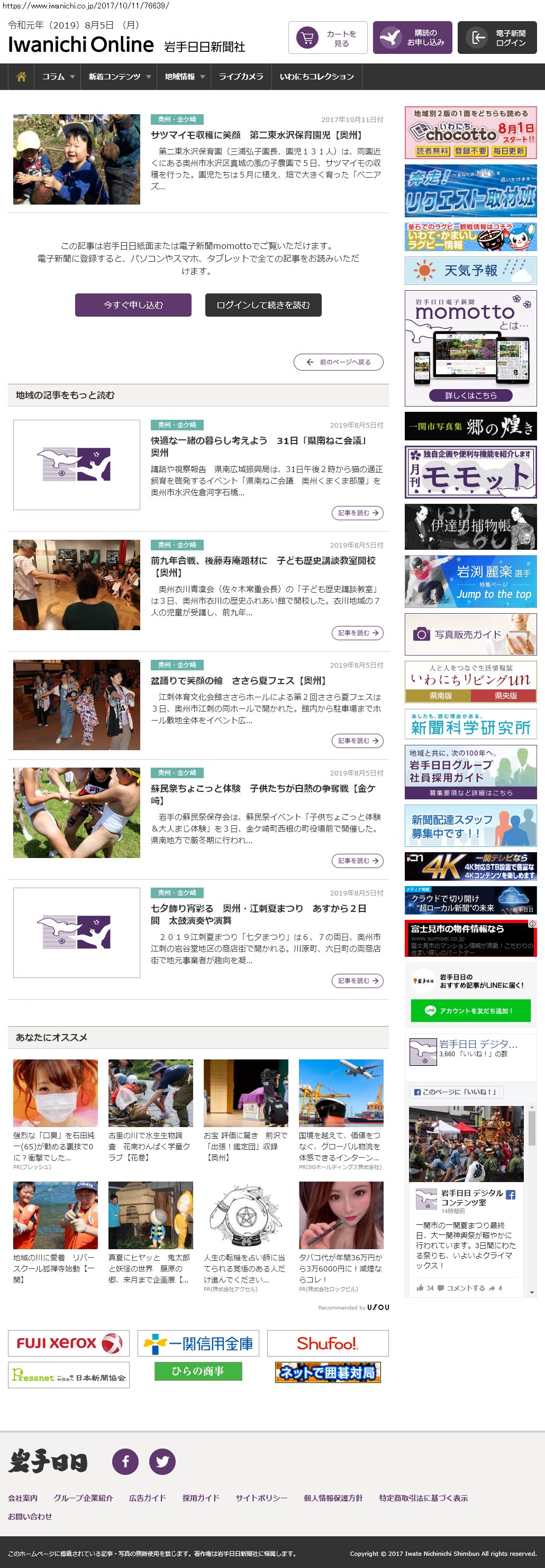Expand 新着コンテンツ menu
This screenshot has width=545, height=1568.
click(x=119, y=77)
